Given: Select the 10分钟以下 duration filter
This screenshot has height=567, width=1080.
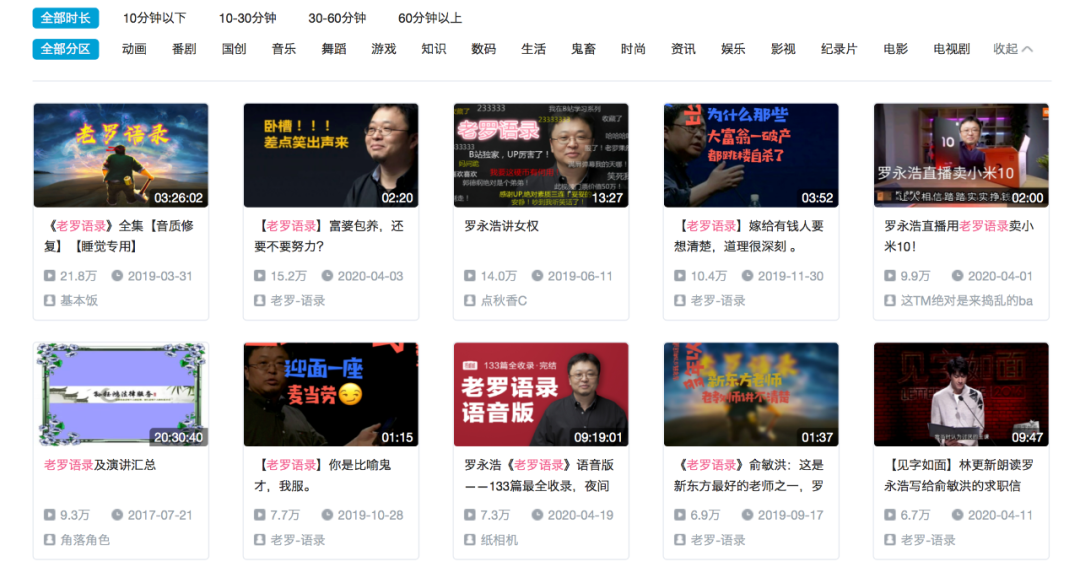Looking at the screenshot, I should click(154, 18).
